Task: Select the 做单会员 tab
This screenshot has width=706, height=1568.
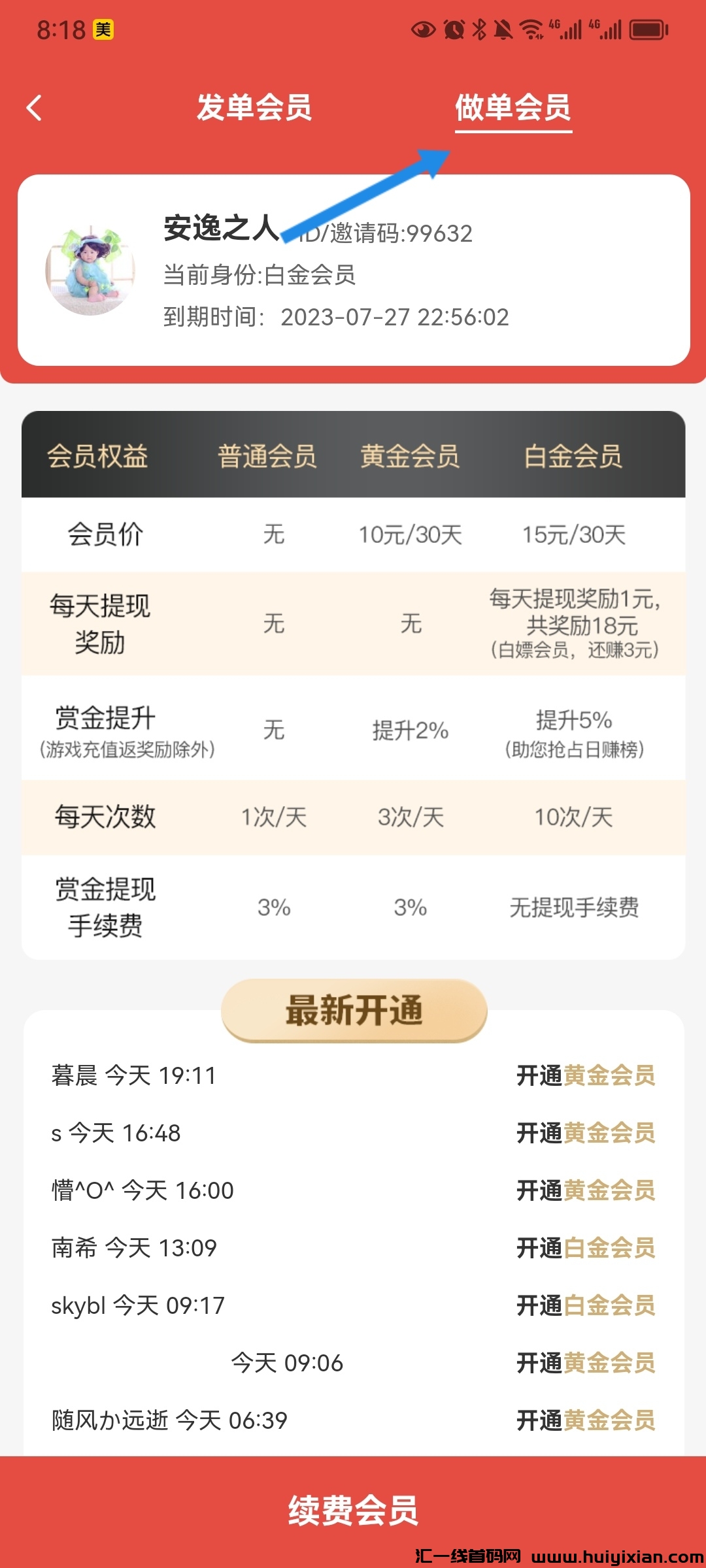Action: (x=513, y=107)
